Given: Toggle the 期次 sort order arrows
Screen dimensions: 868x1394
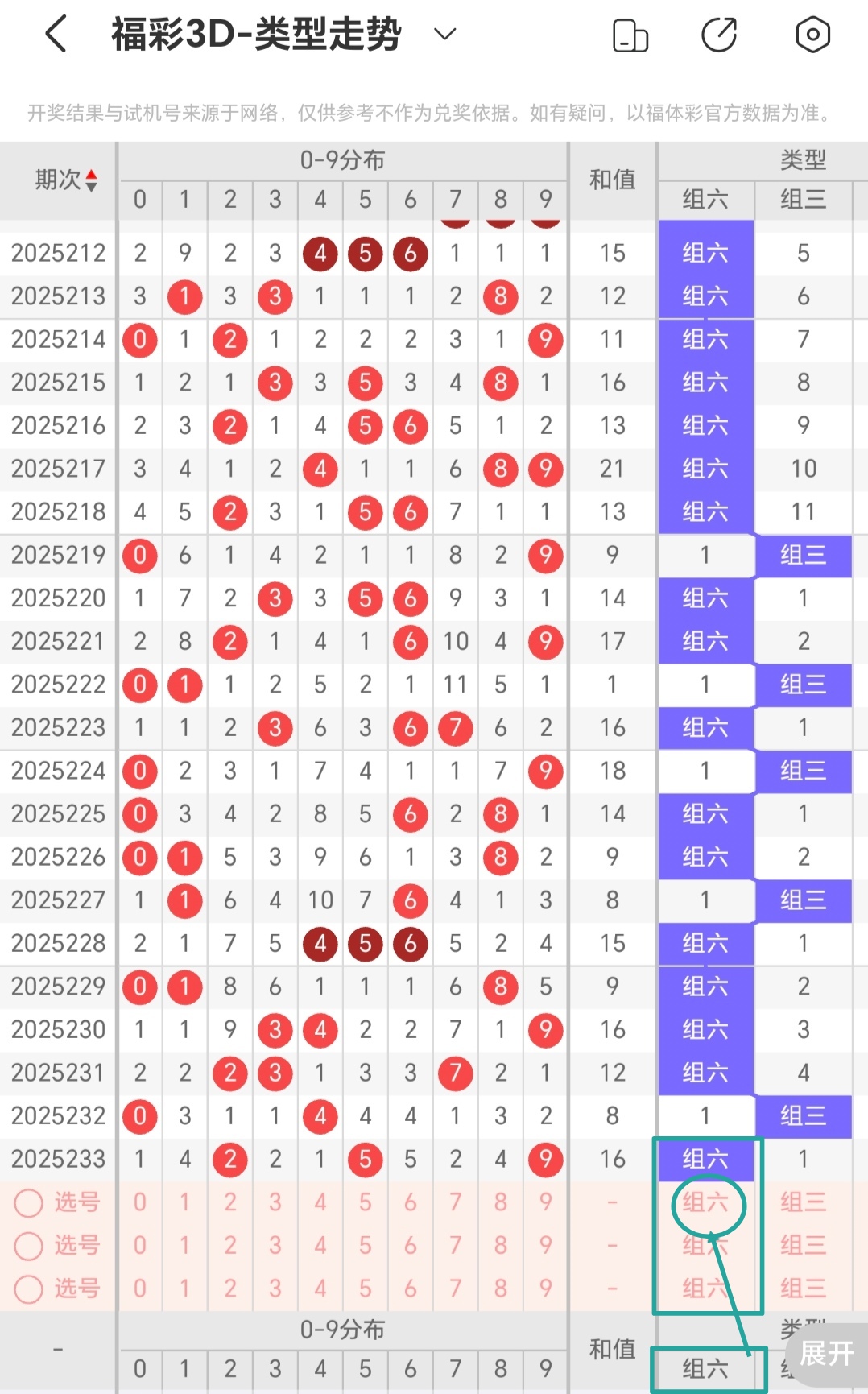Looking at the screenshot, I should point(91,180).
